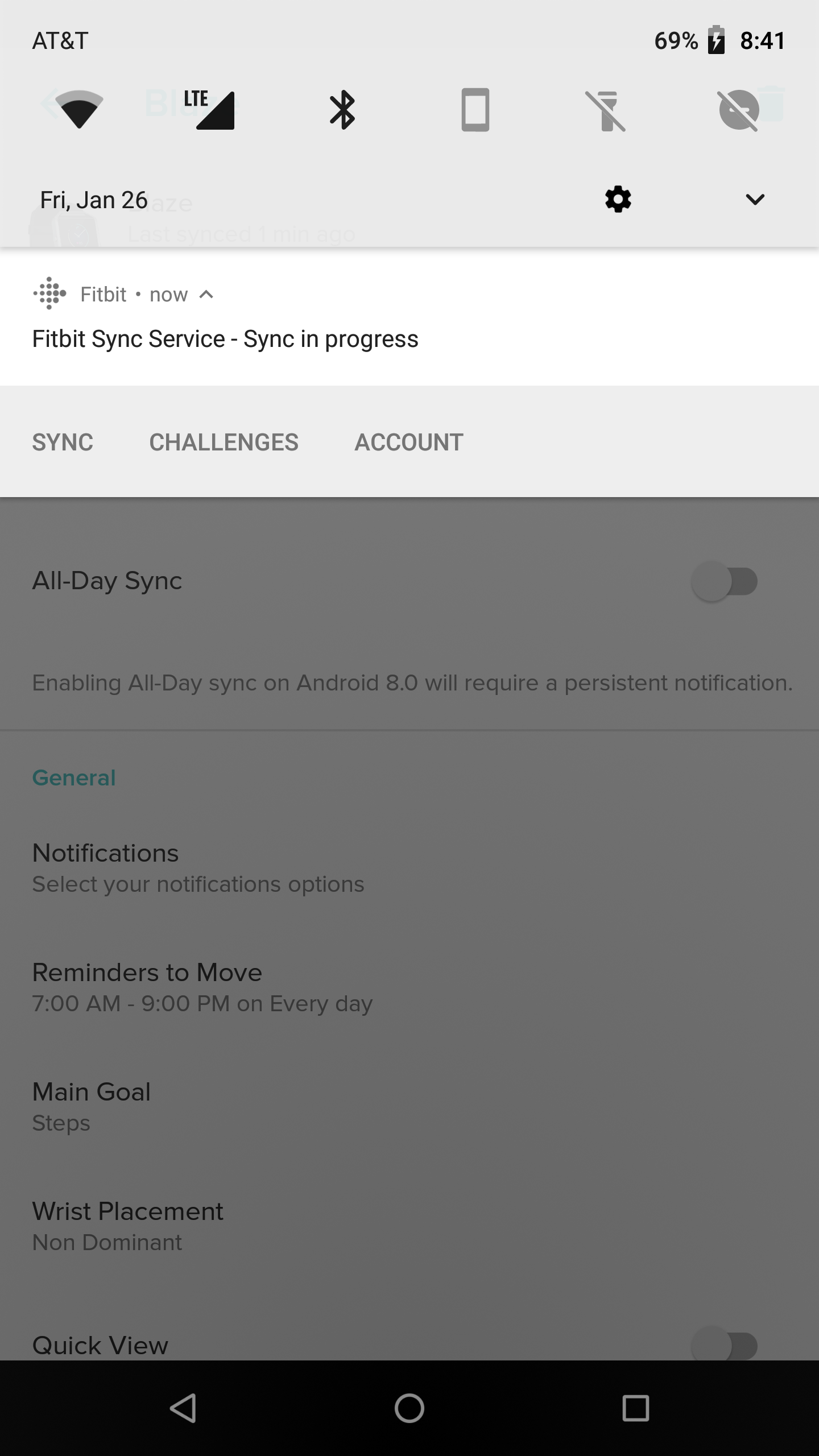This screenshot has height=1456, width=819.
Task: Toggle the LTE mobile data tile
Action: pyautogui.click(x=210, y=109)
